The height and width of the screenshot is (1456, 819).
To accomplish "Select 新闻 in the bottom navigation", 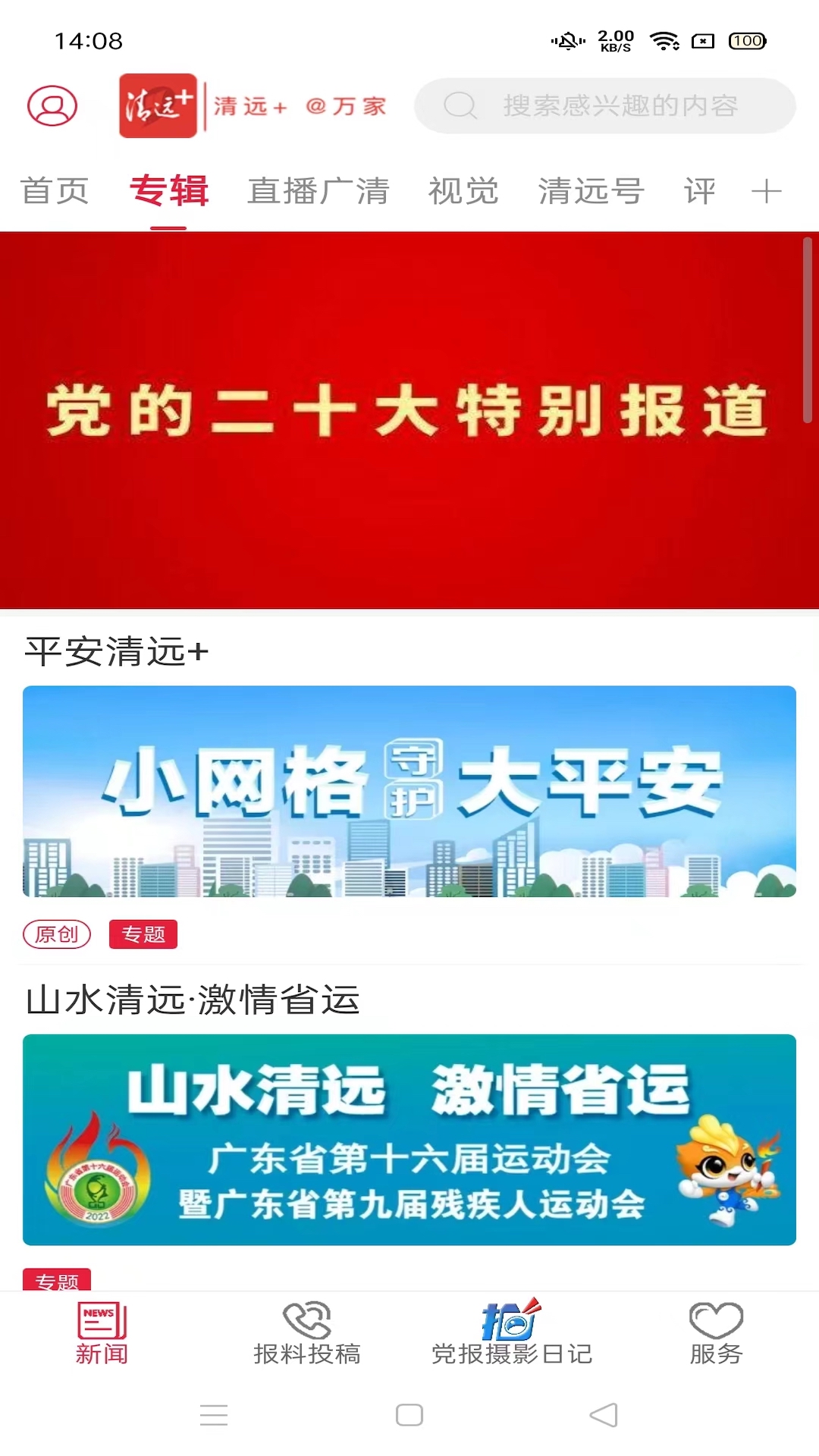I will click(102, 1334).
